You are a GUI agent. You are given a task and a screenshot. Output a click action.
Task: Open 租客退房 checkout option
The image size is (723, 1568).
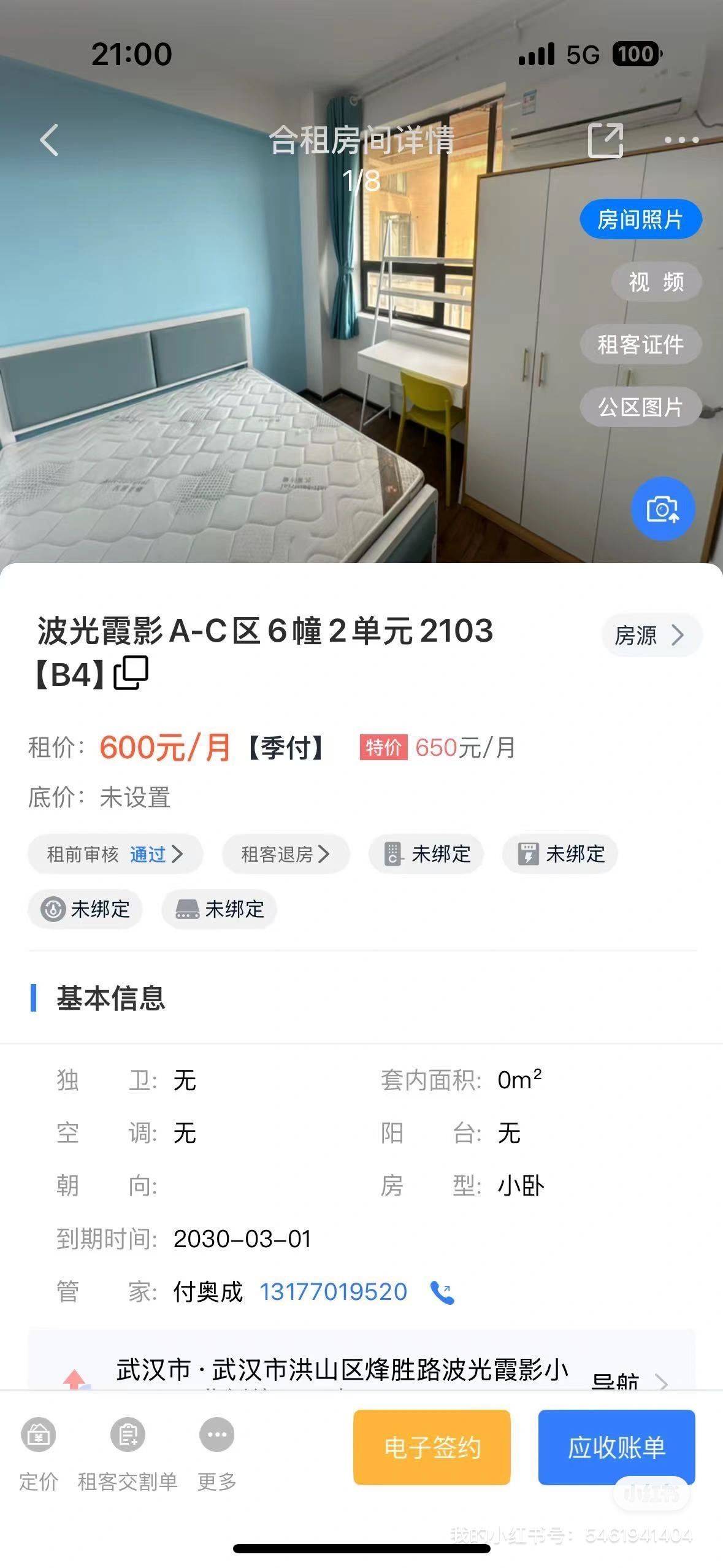(285, 853)
